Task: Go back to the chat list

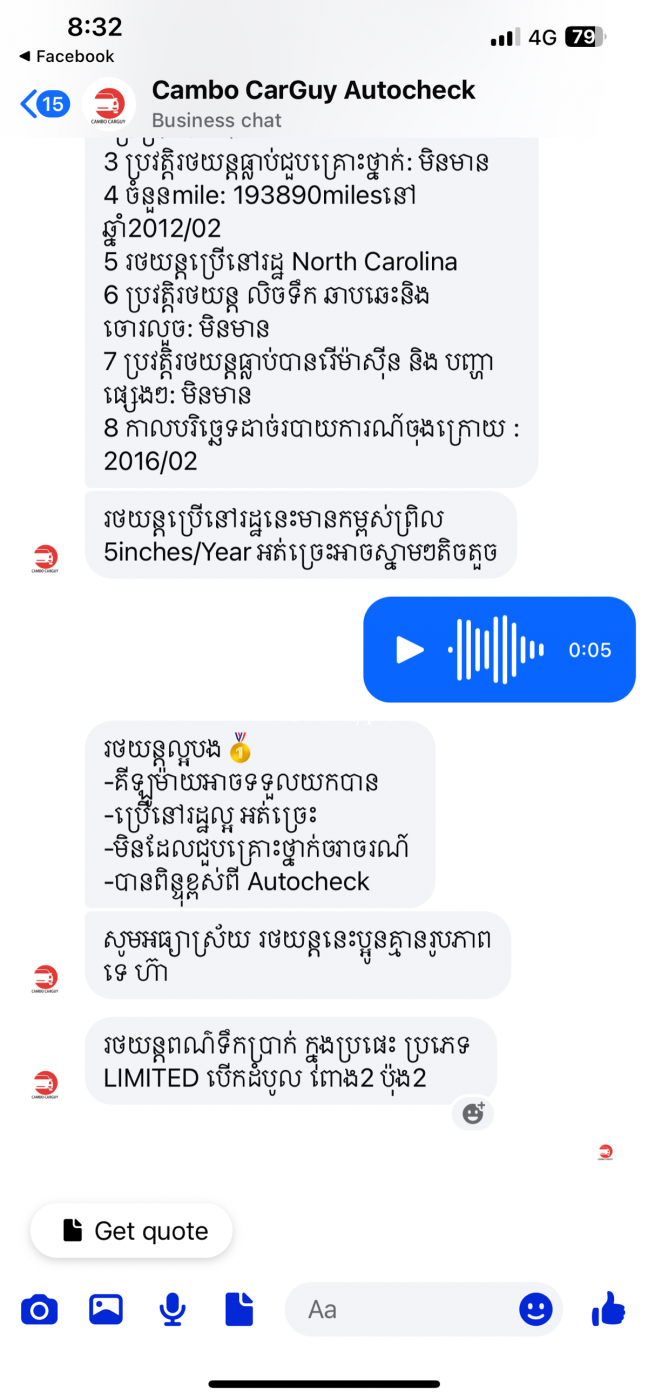Action: [x=44, y=103]
